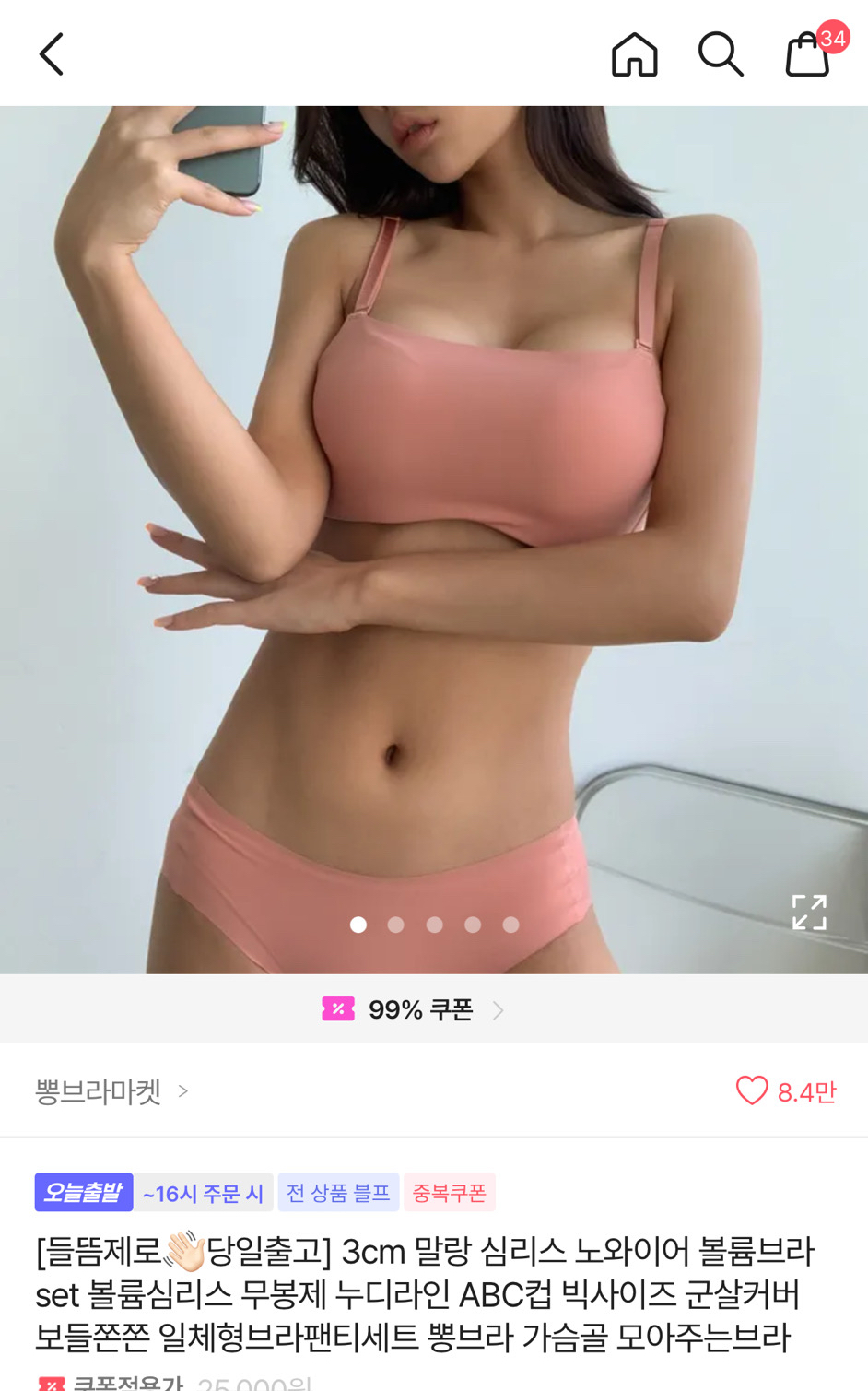Tap the last carousel dot indicator
The height and width of the screenshot is (1391, 868).
point(510,924)
